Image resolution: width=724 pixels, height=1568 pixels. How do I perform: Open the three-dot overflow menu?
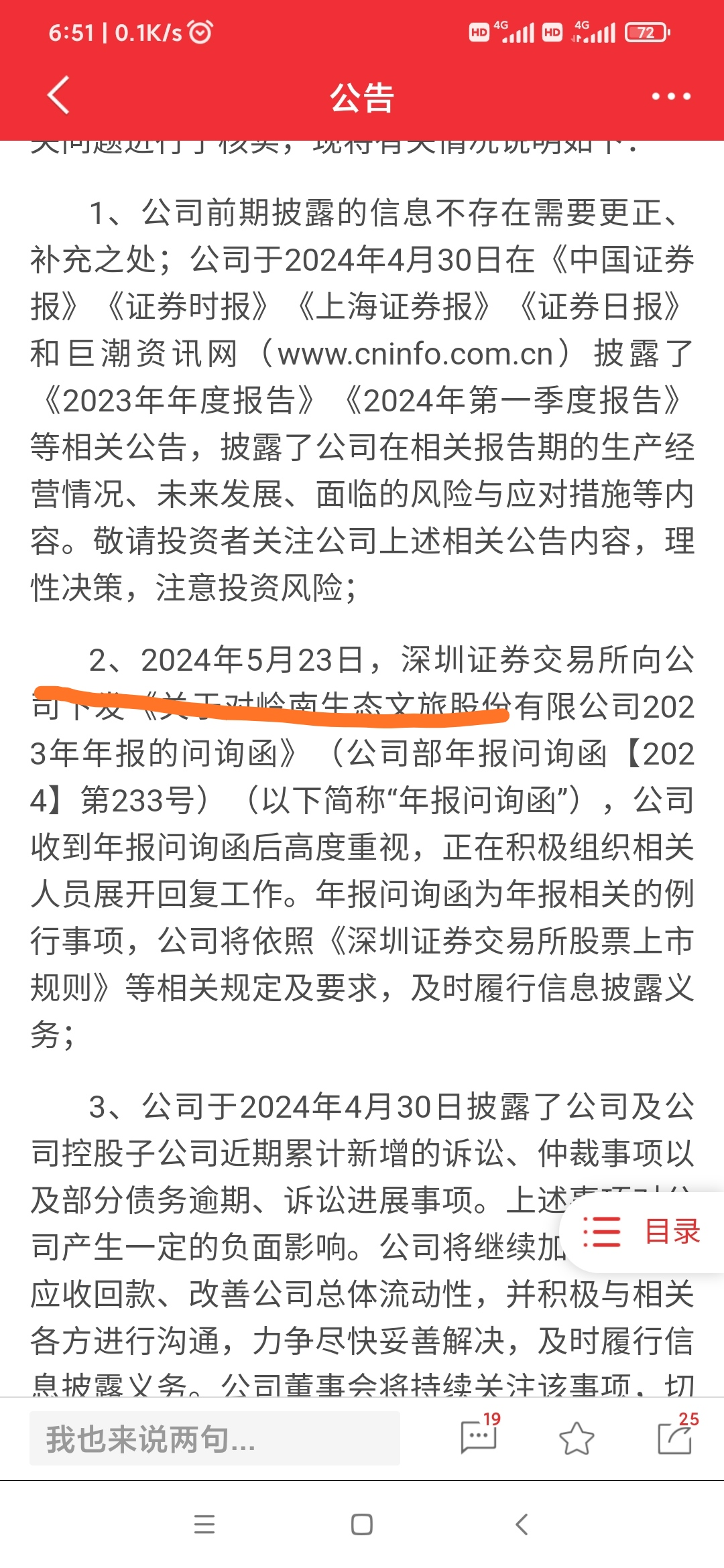point(671,96)
